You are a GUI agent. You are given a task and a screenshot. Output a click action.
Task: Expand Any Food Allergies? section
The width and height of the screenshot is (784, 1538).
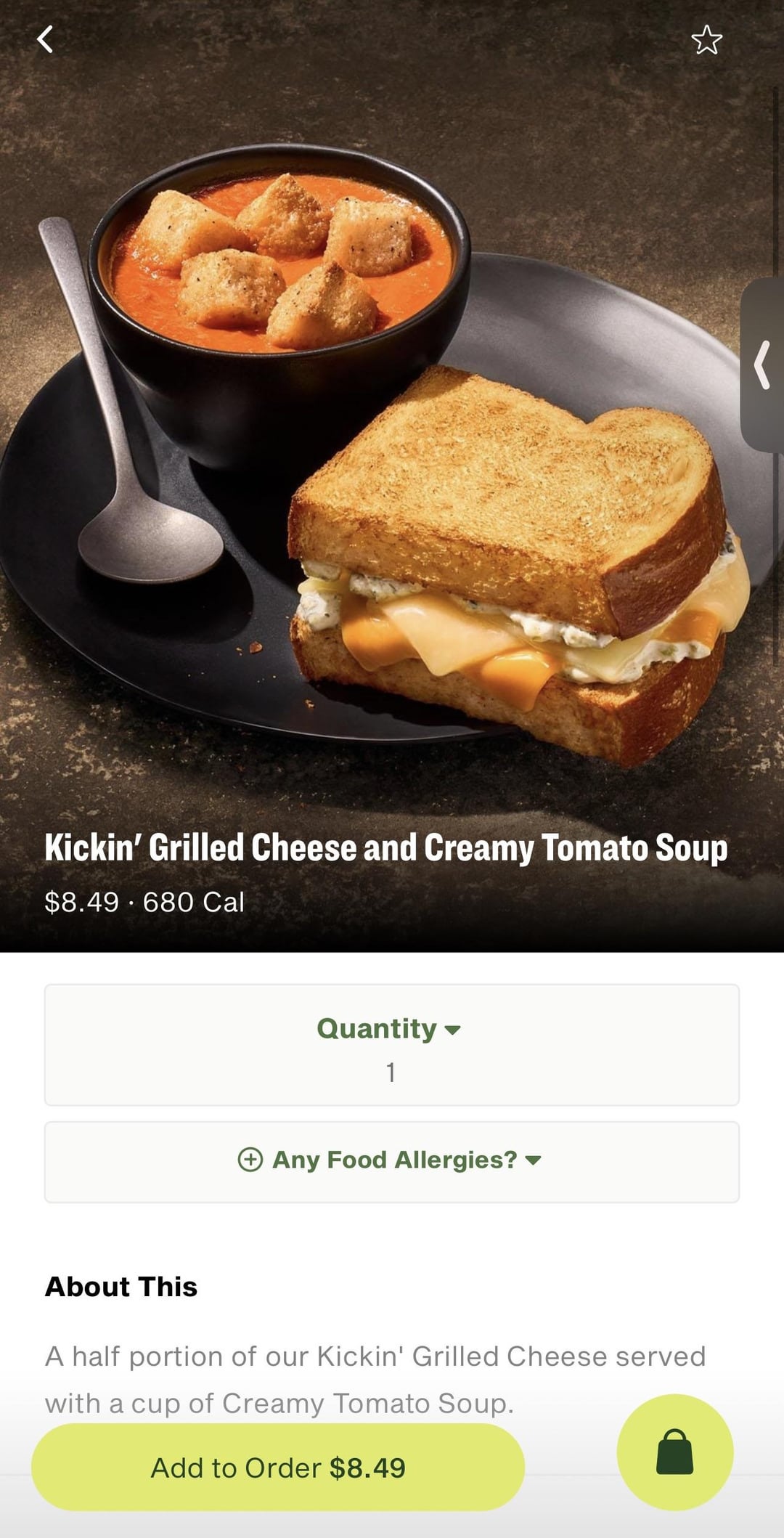[x=392, y=1161]
